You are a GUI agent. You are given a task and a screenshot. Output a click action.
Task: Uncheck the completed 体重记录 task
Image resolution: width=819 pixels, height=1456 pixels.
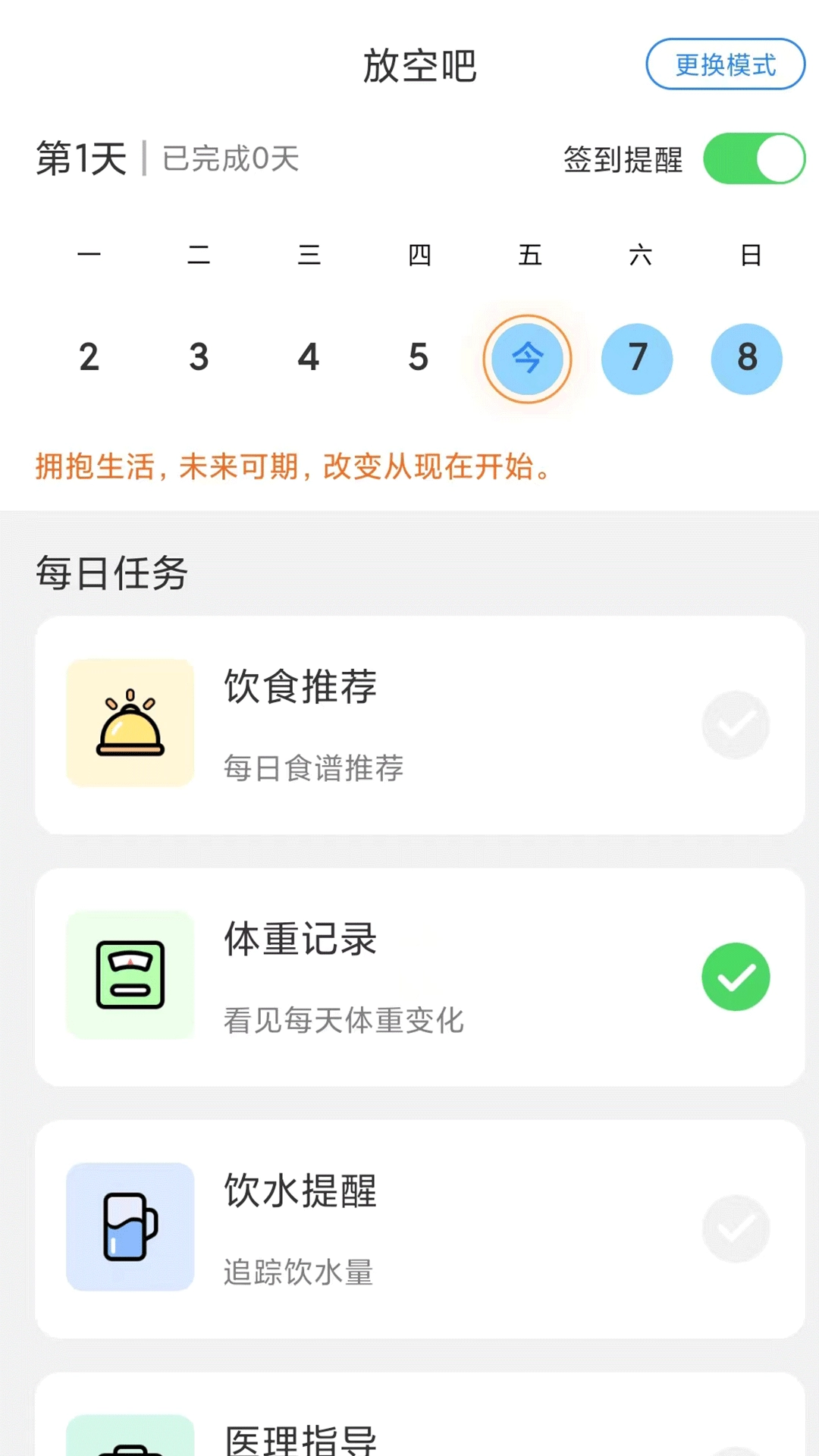click(736, 977)
